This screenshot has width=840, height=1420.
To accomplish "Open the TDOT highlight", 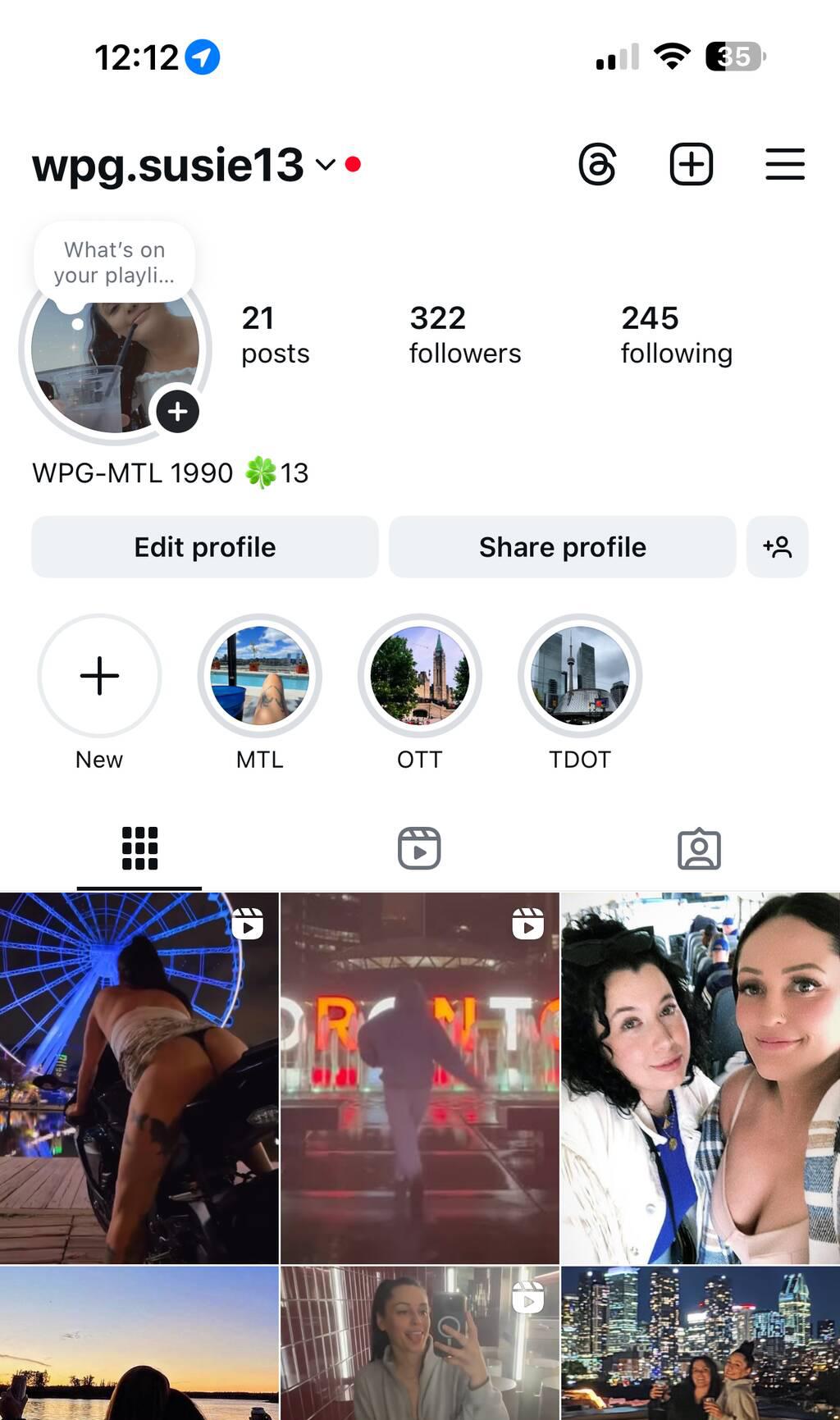I will point(580,676).
